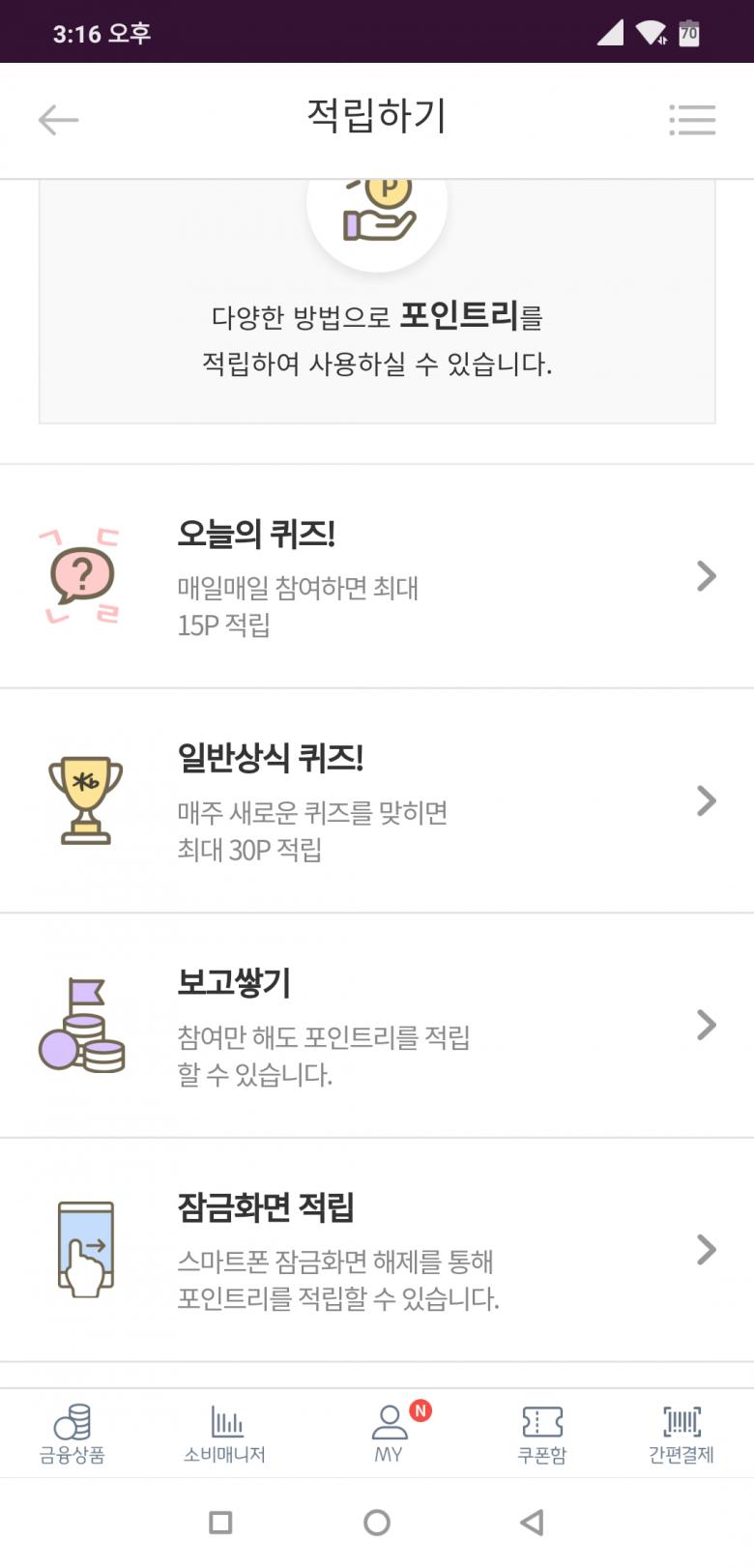
Task: Open 잠금화면 적립 row
Action: point(377,1249)
